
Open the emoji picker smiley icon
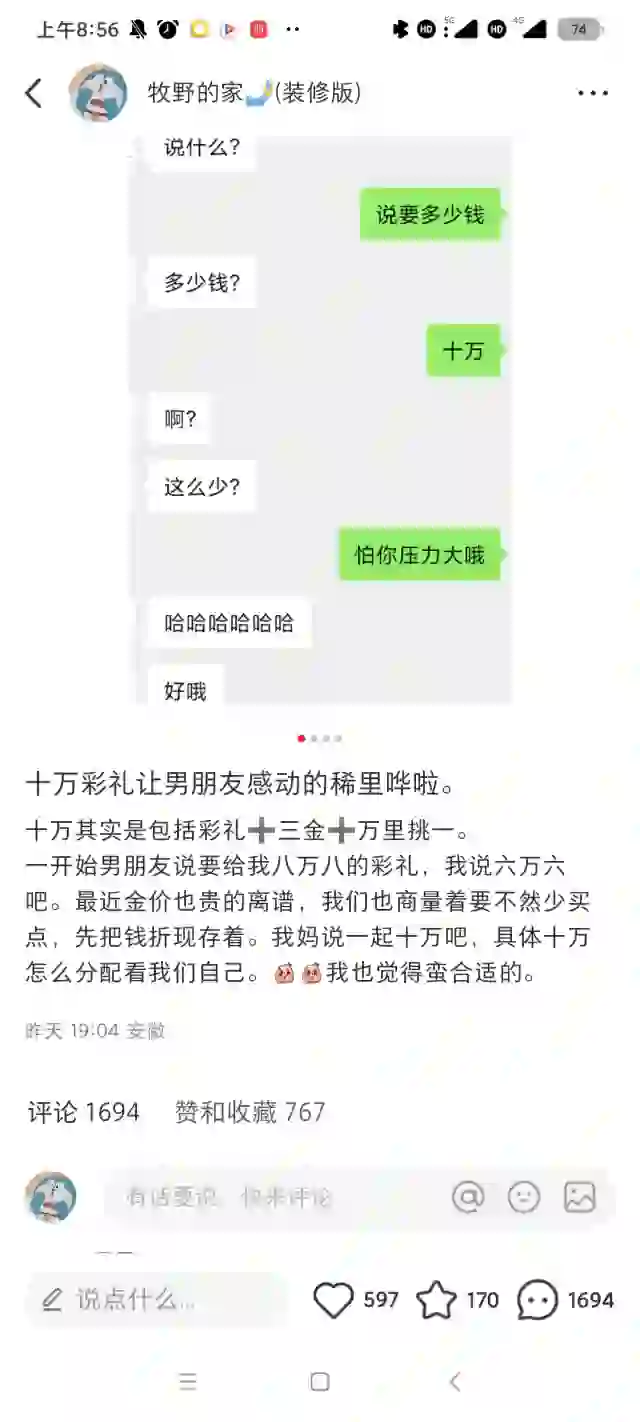524,1196
